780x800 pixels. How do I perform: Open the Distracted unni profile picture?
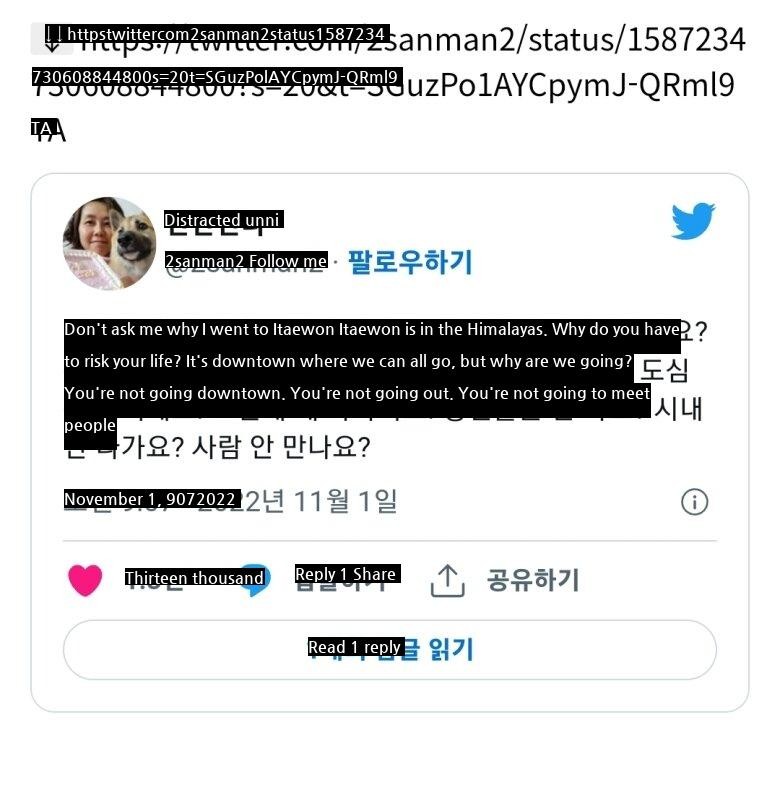[x=110, y=243]
